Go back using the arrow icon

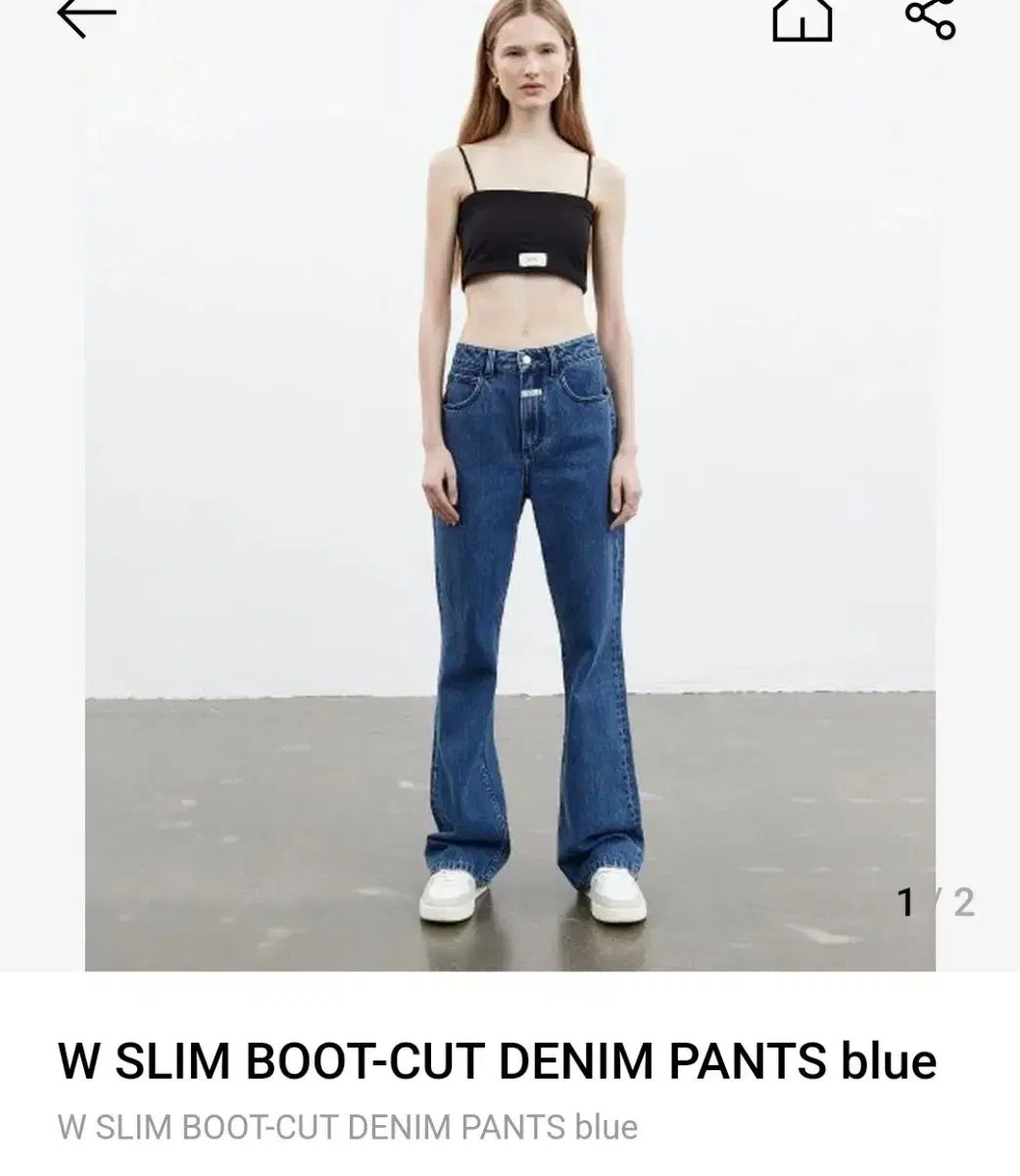coord(86,17)
